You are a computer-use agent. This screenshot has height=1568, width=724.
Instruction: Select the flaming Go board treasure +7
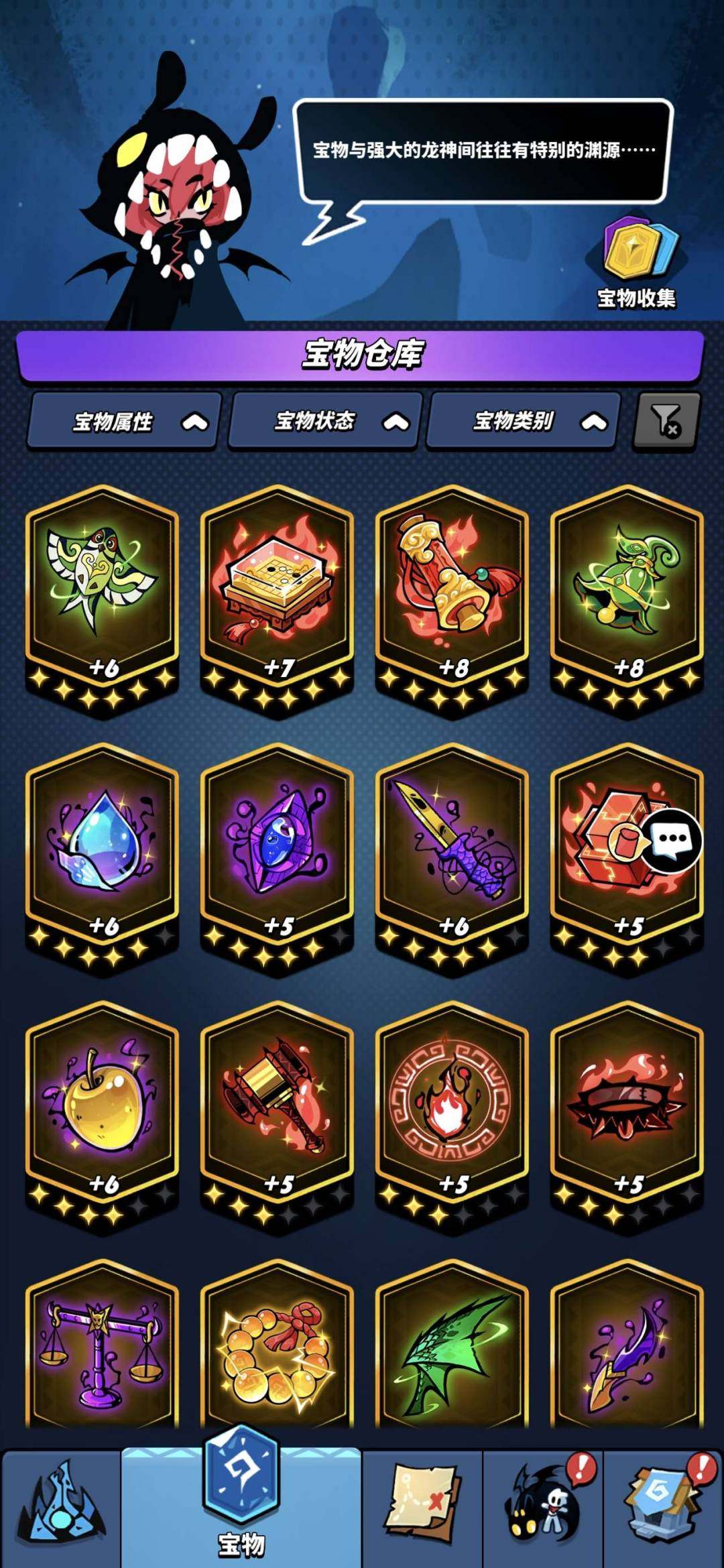click(278, 601)
